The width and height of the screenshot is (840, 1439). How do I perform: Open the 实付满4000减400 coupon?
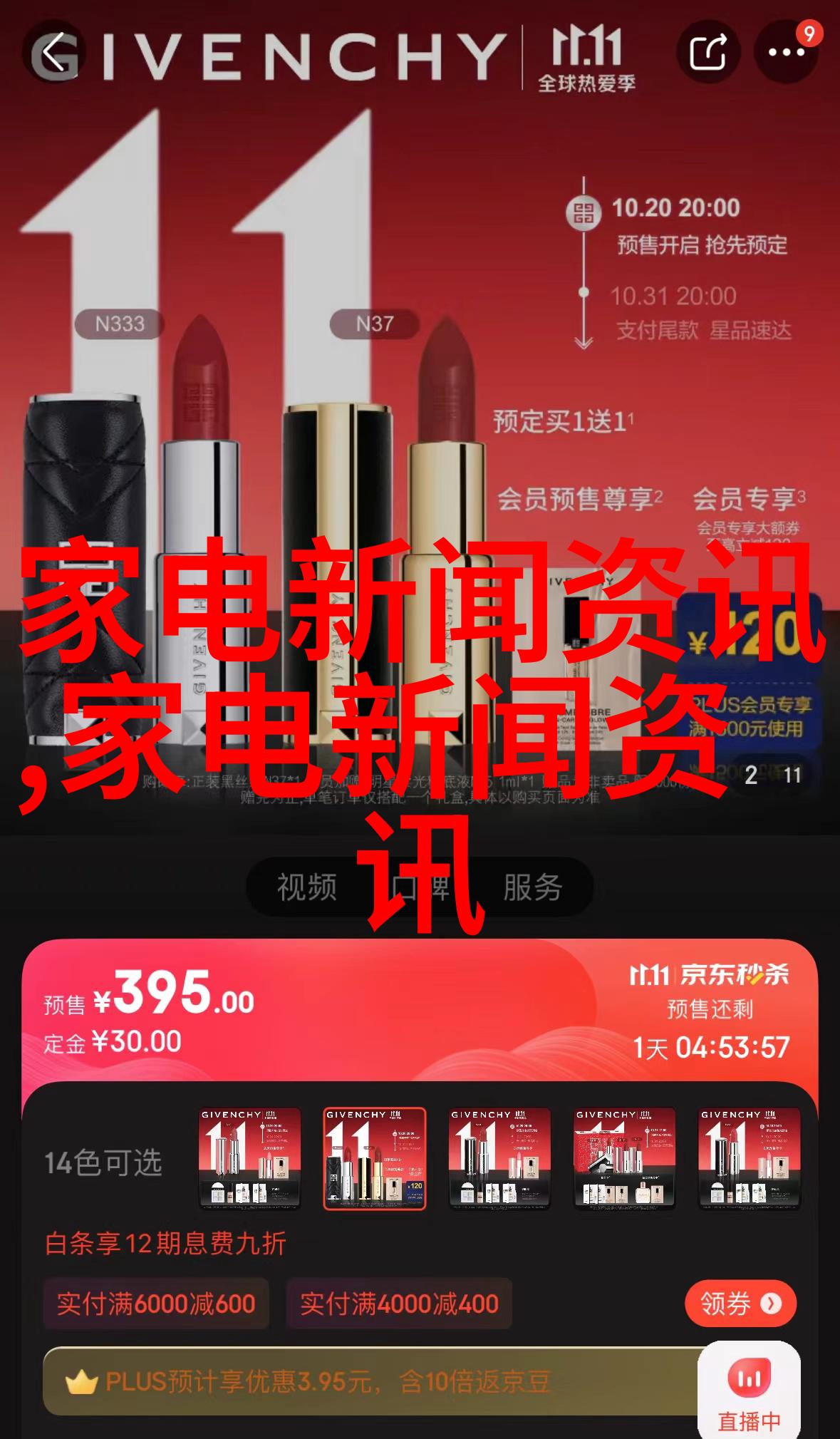399,1304
